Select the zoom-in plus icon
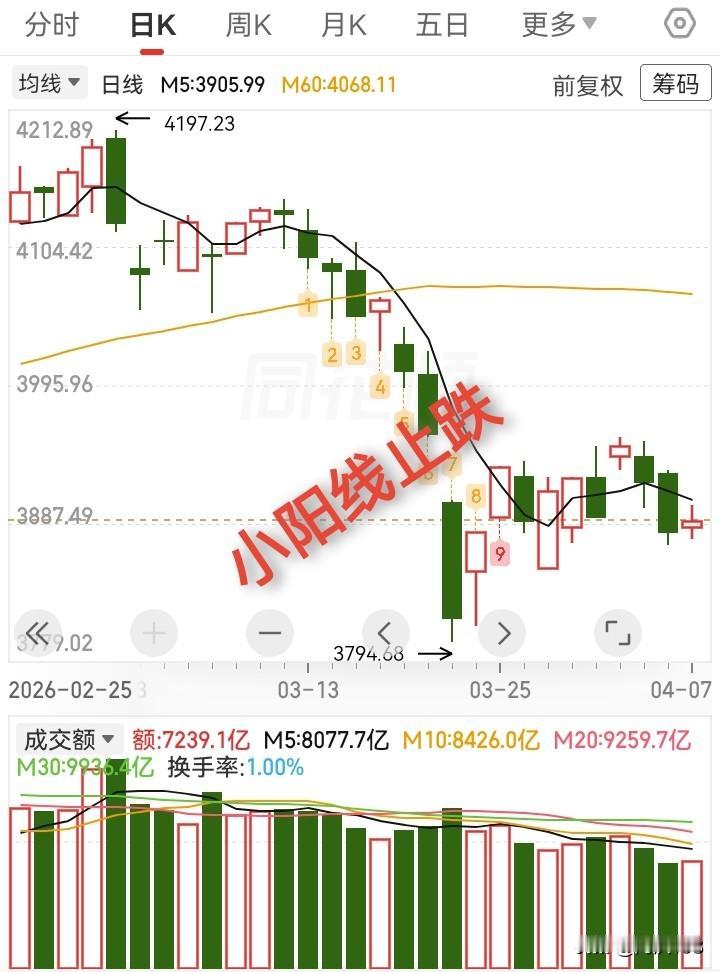 click(x=154, y=632)
